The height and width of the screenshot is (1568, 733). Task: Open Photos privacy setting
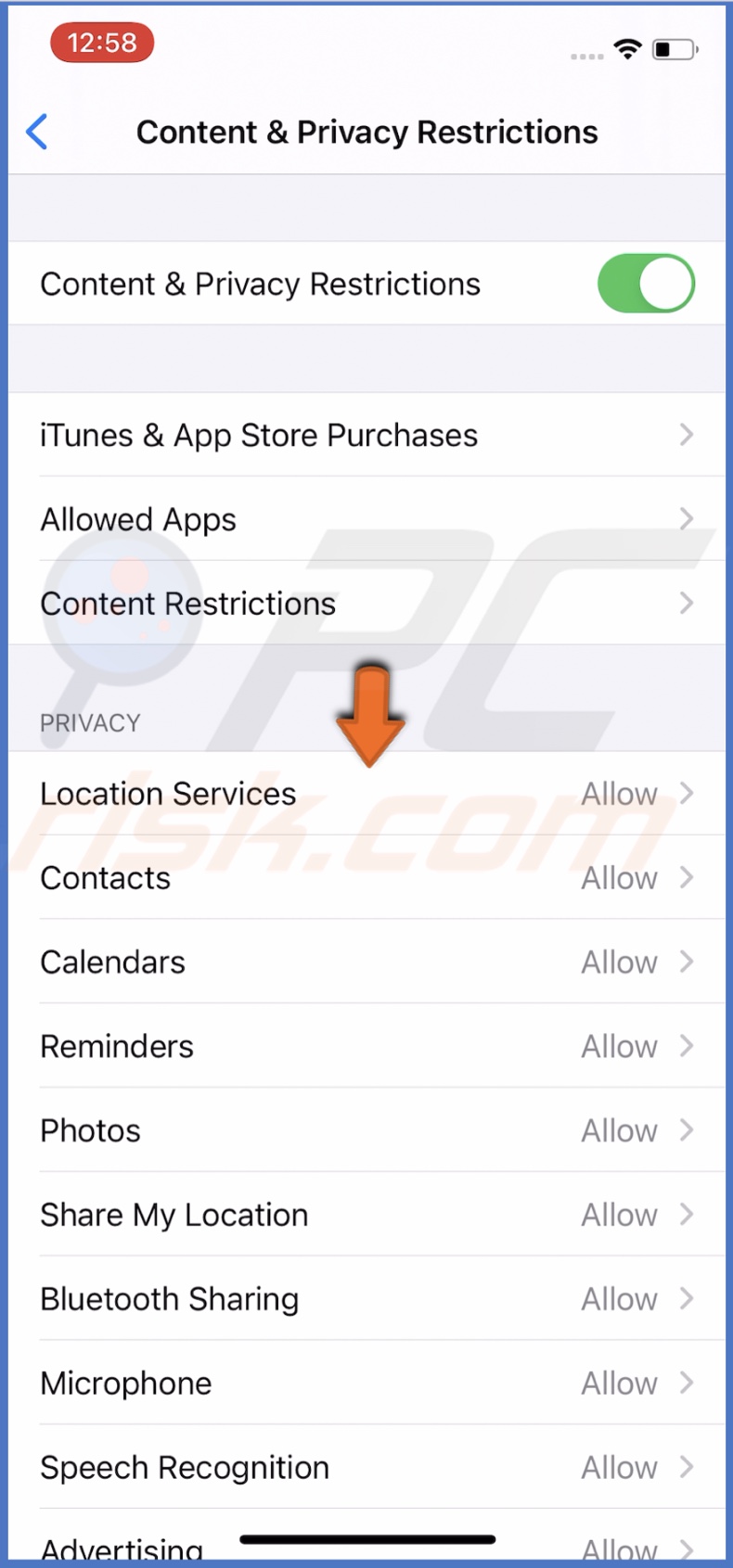coord(366,1131)
